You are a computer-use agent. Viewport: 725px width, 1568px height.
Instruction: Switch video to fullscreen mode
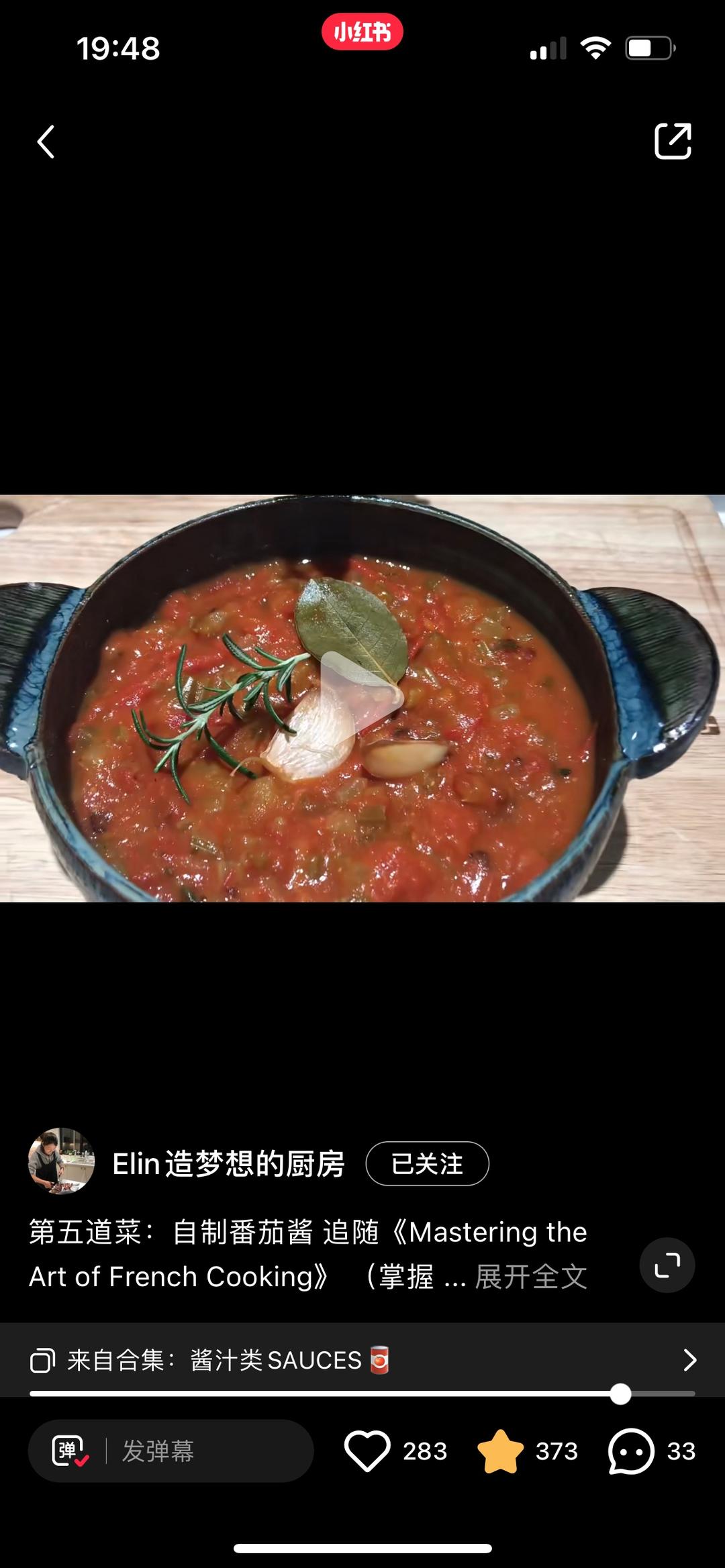click(667, 1265)
